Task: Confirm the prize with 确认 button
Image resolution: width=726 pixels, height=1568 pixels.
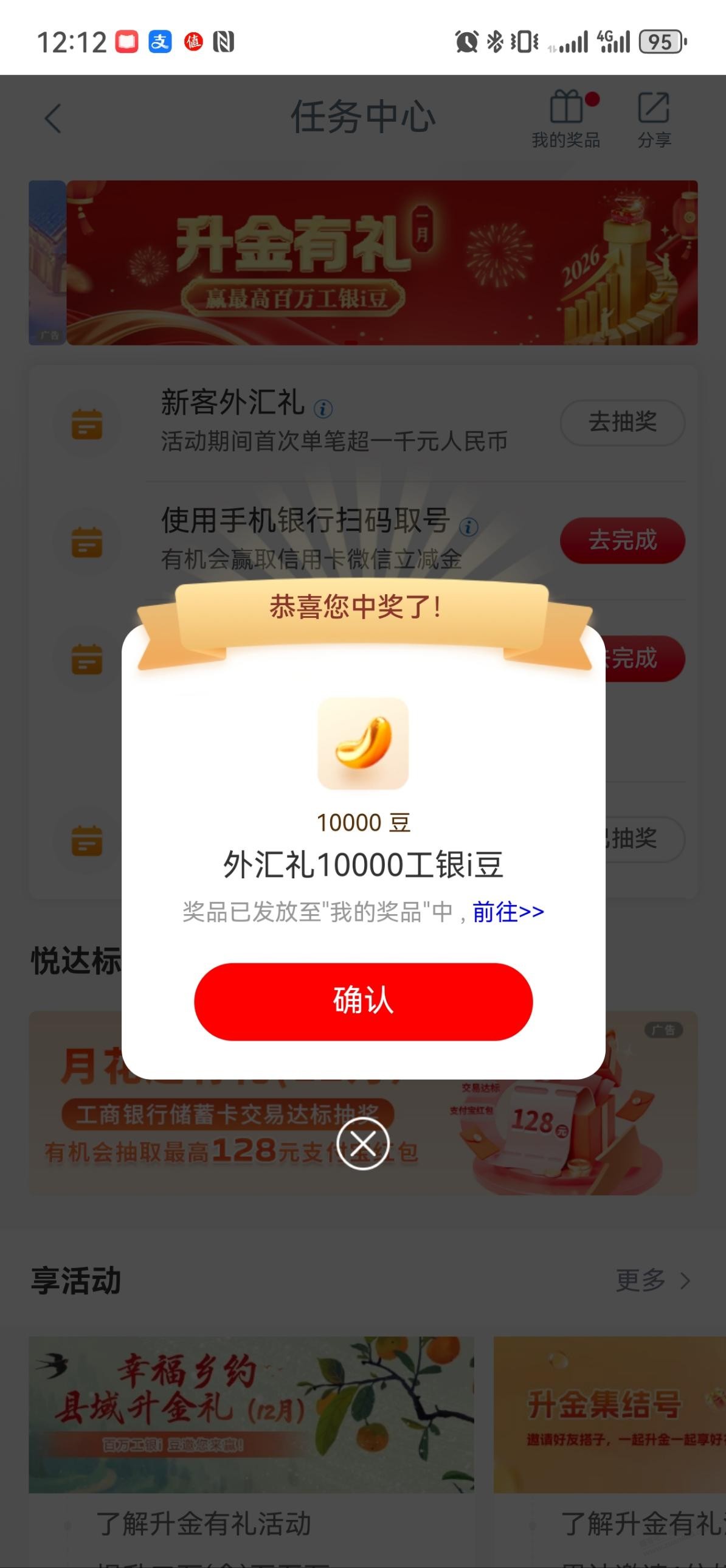Action: point(364,1001)
